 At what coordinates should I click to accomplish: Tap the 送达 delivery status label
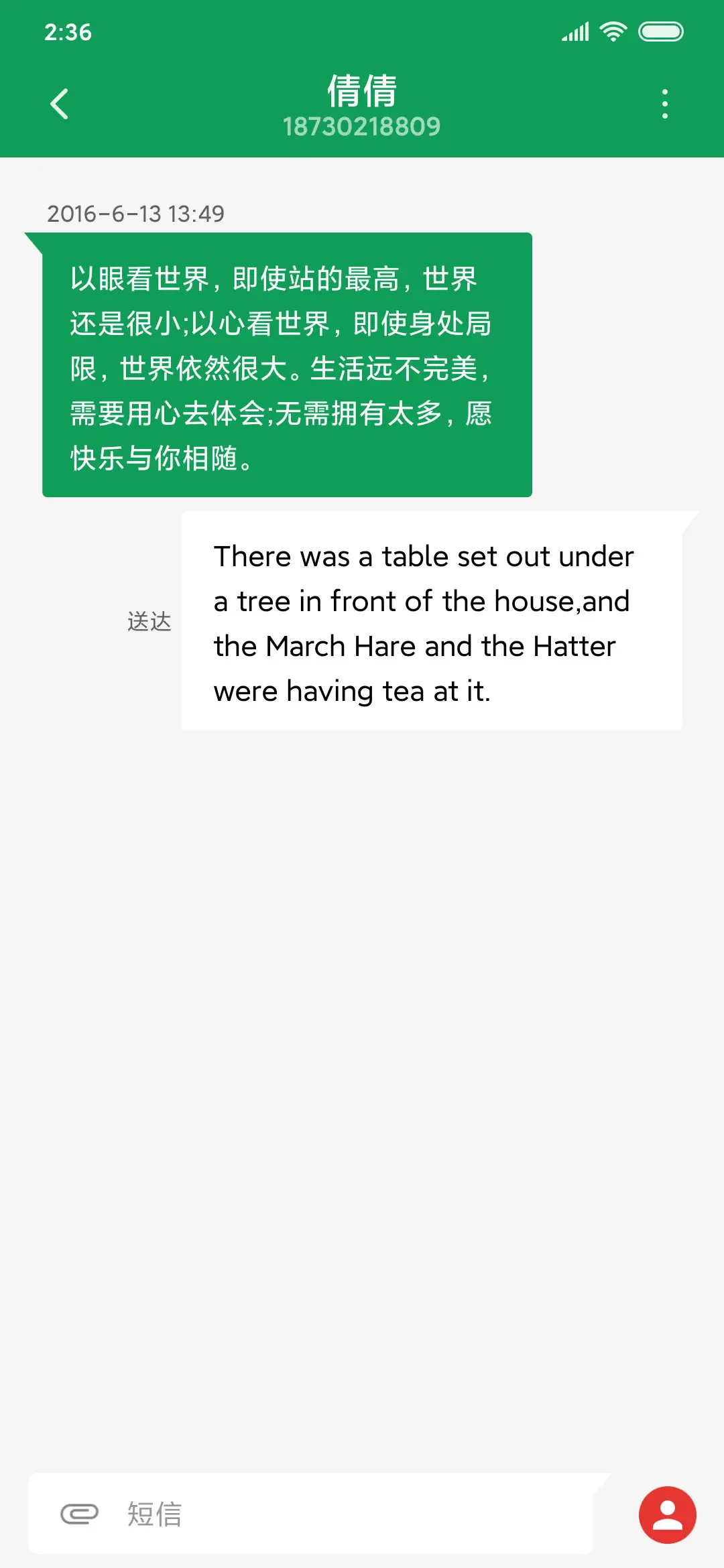tap(149, 622)
